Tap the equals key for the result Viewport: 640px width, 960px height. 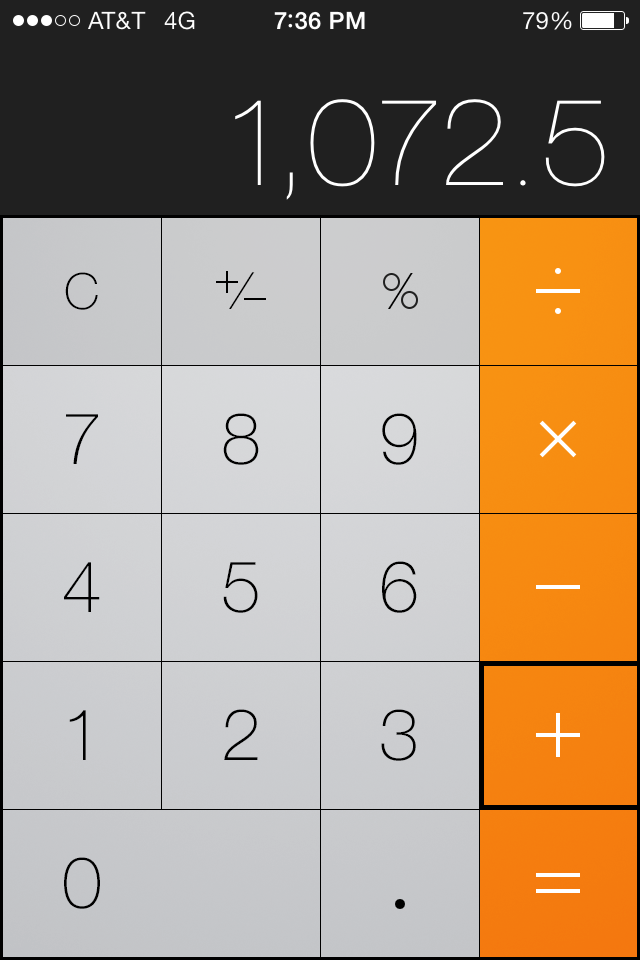tap(559, 883)
